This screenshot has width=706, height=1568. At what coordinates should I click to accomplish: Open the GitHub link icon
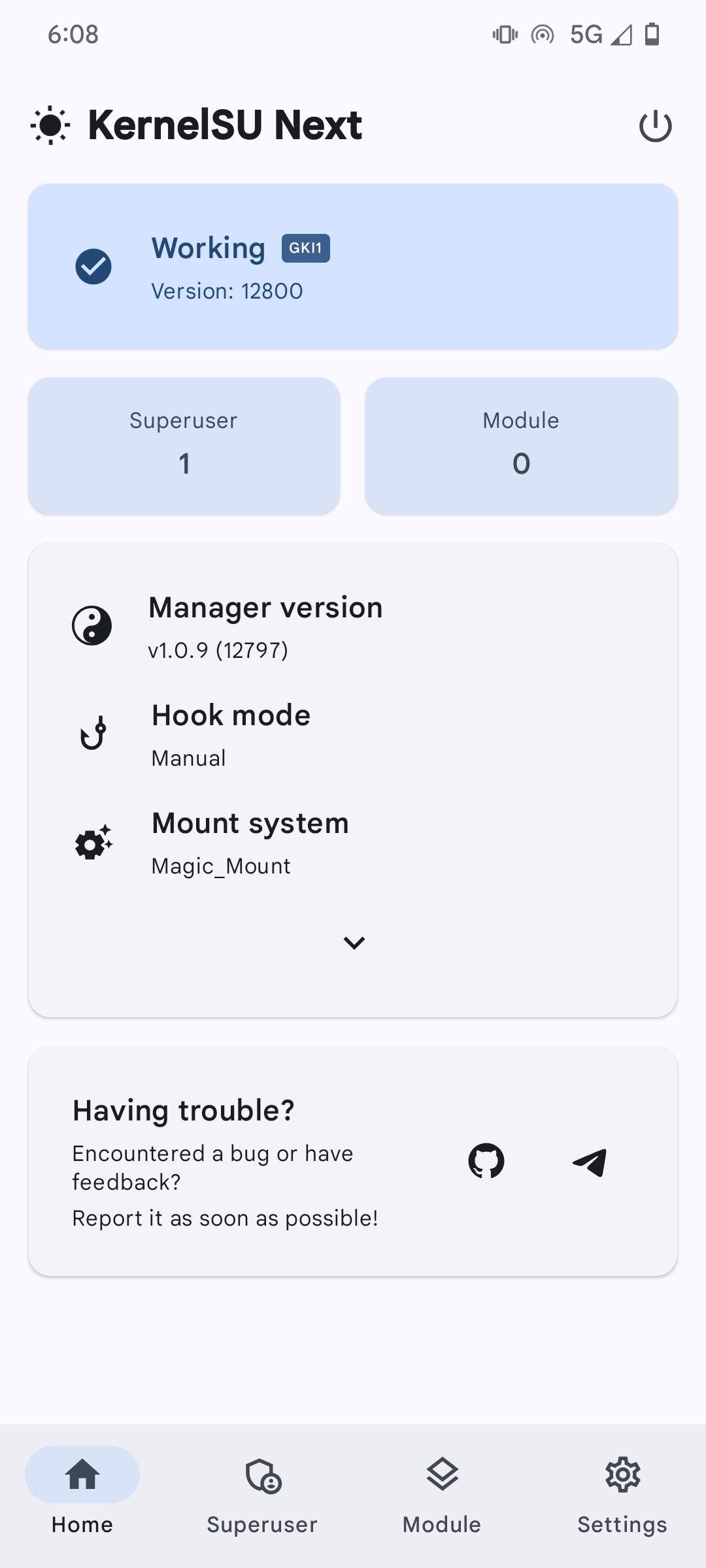coord(486,1161)
